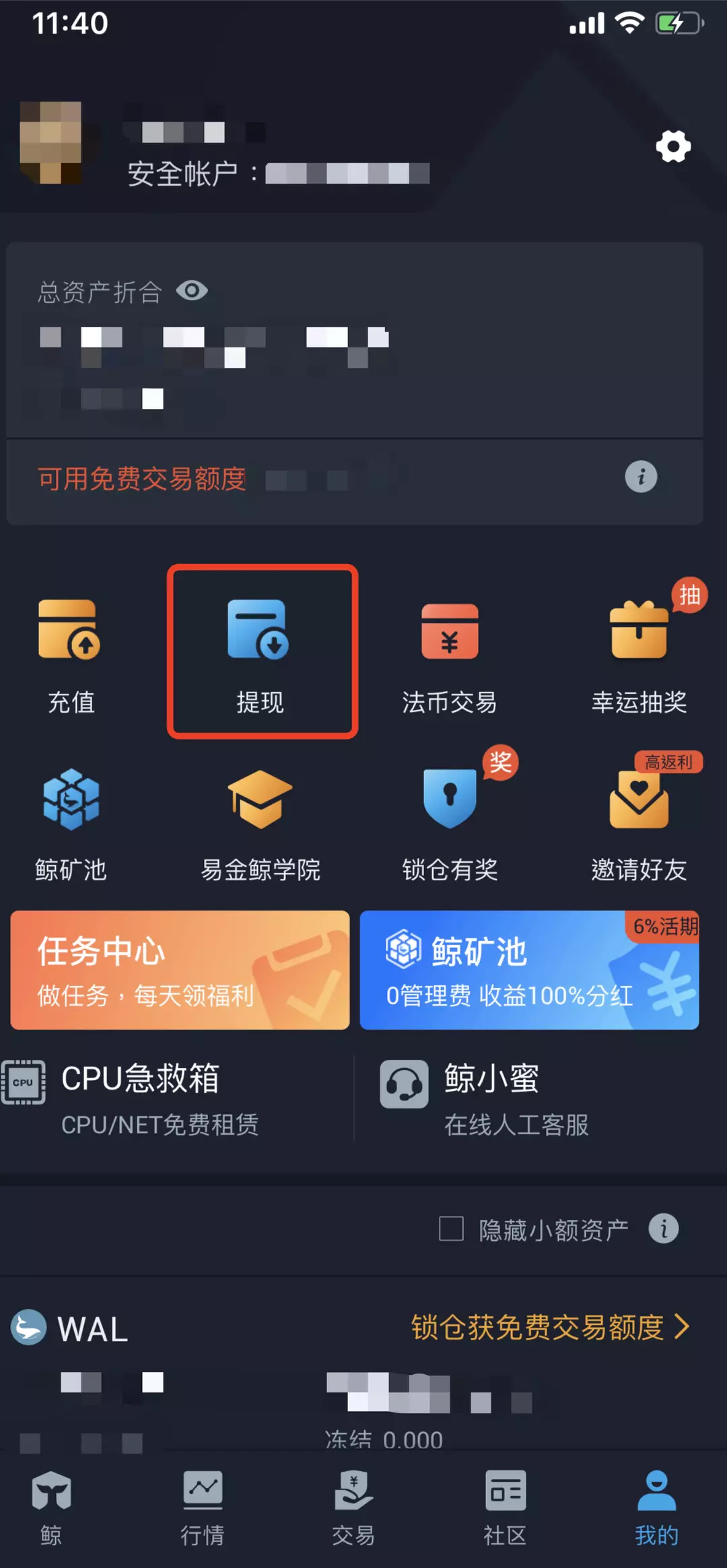Open 法币交易 fiat trading

450,654
